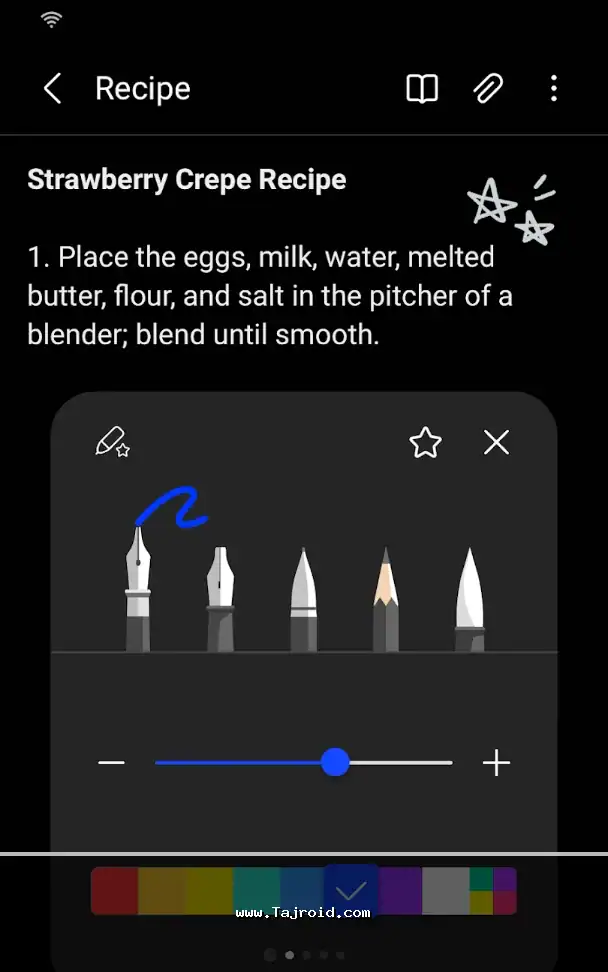Choose the teal color swatch

tap(256, 890)
